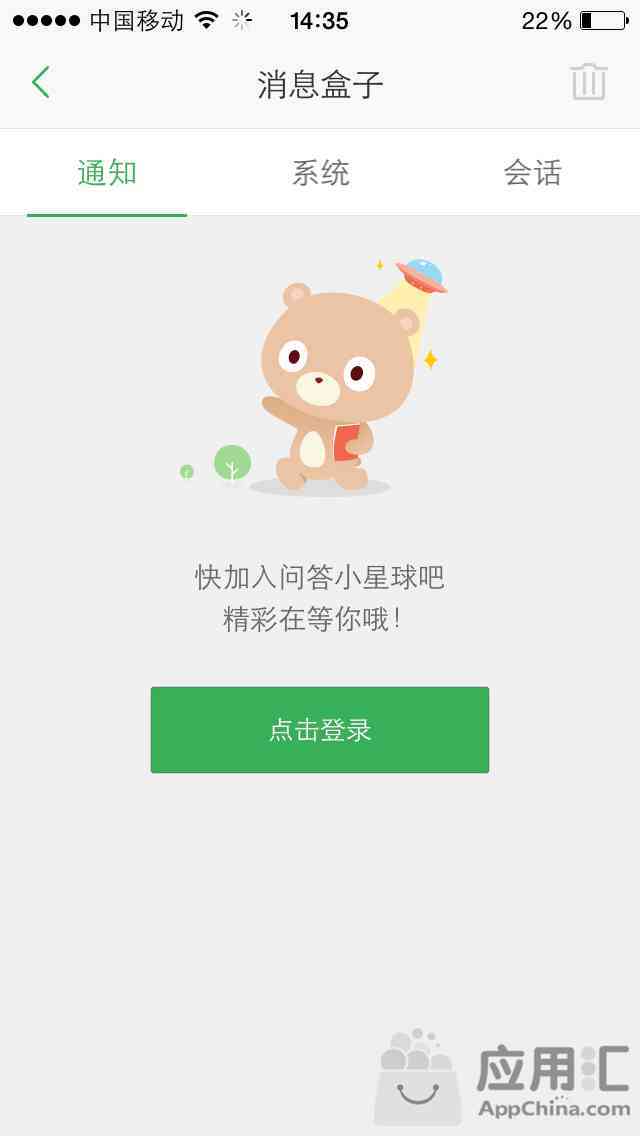The width and height of the screenshot is (640, 1136).
Task: Switch to the 系统 tab
Action: coord(320,173)
